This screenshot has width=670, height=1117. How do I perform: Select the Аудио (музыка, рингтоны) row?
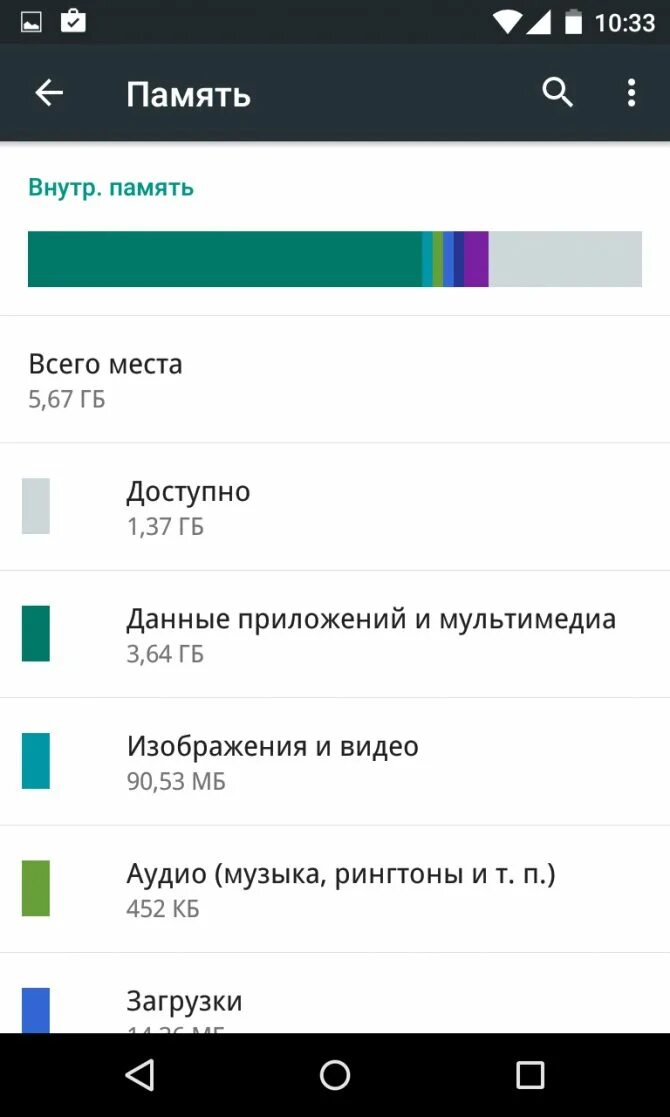pos(335,889)
